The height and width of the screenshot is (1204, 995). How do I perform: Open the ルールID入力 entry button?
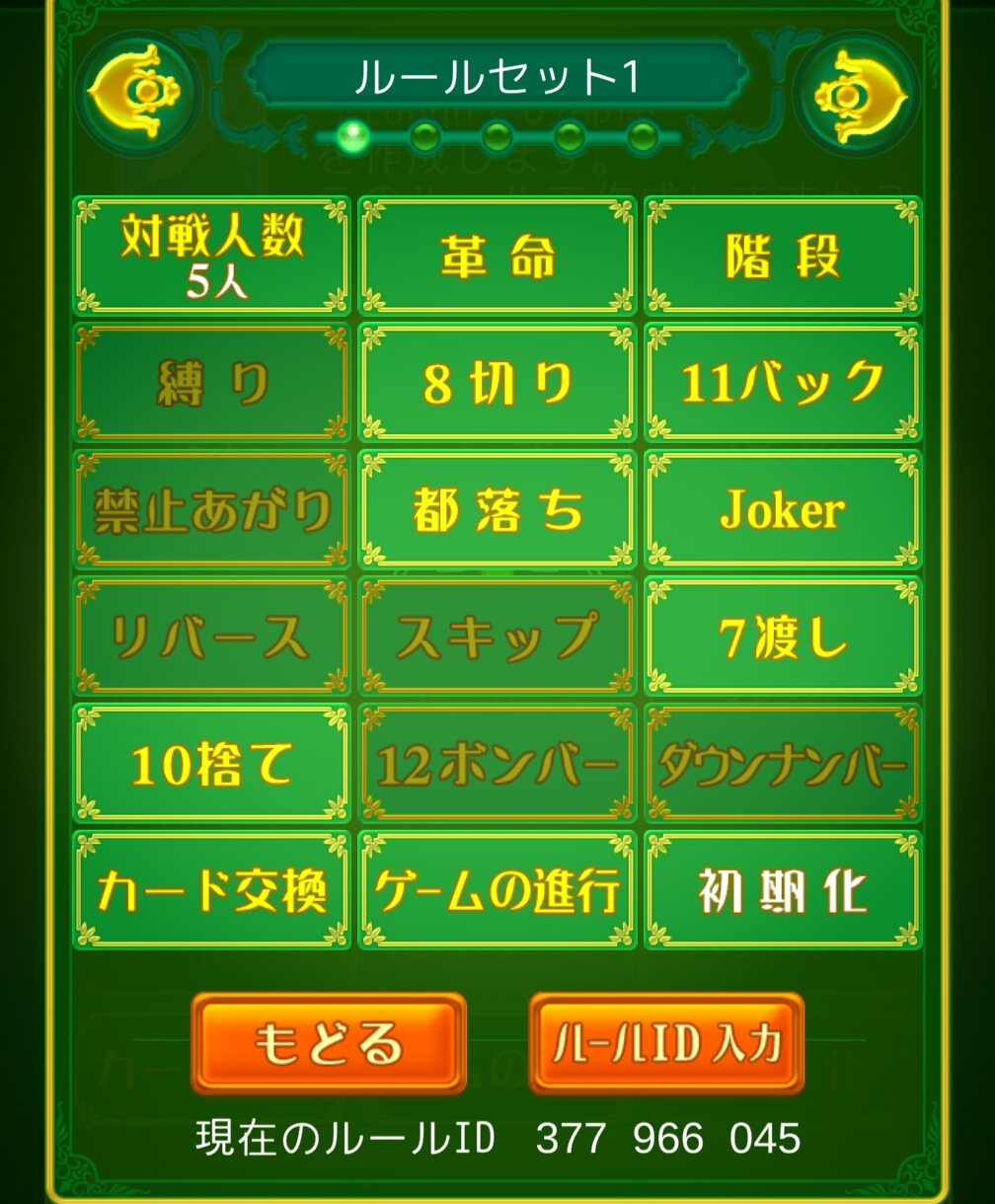pyautogui.click(x=666, y=1043)
